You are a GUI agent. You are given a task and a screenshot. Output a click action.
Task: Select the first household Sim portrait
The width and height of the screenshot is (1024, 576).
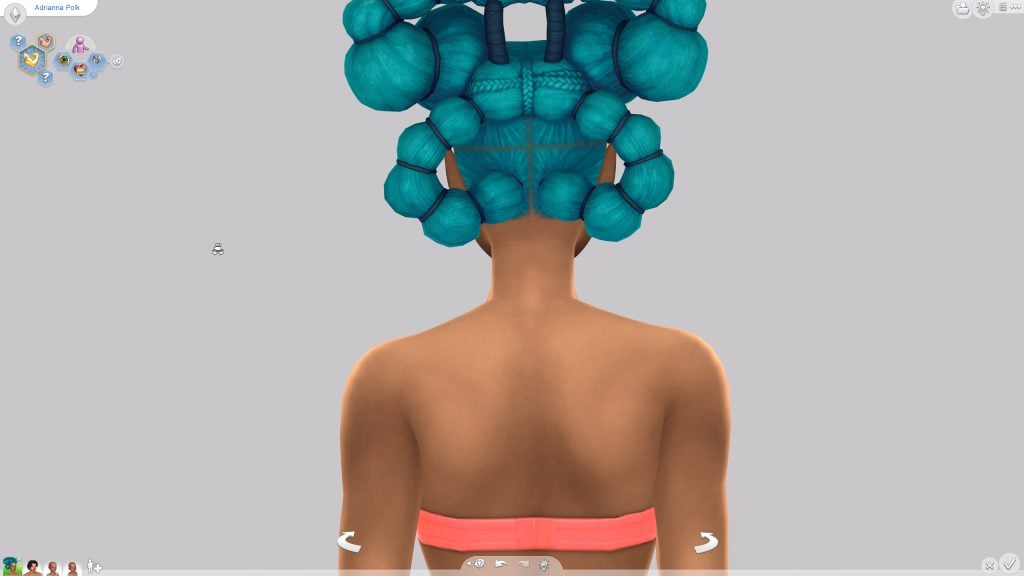(x=12, y=567)
